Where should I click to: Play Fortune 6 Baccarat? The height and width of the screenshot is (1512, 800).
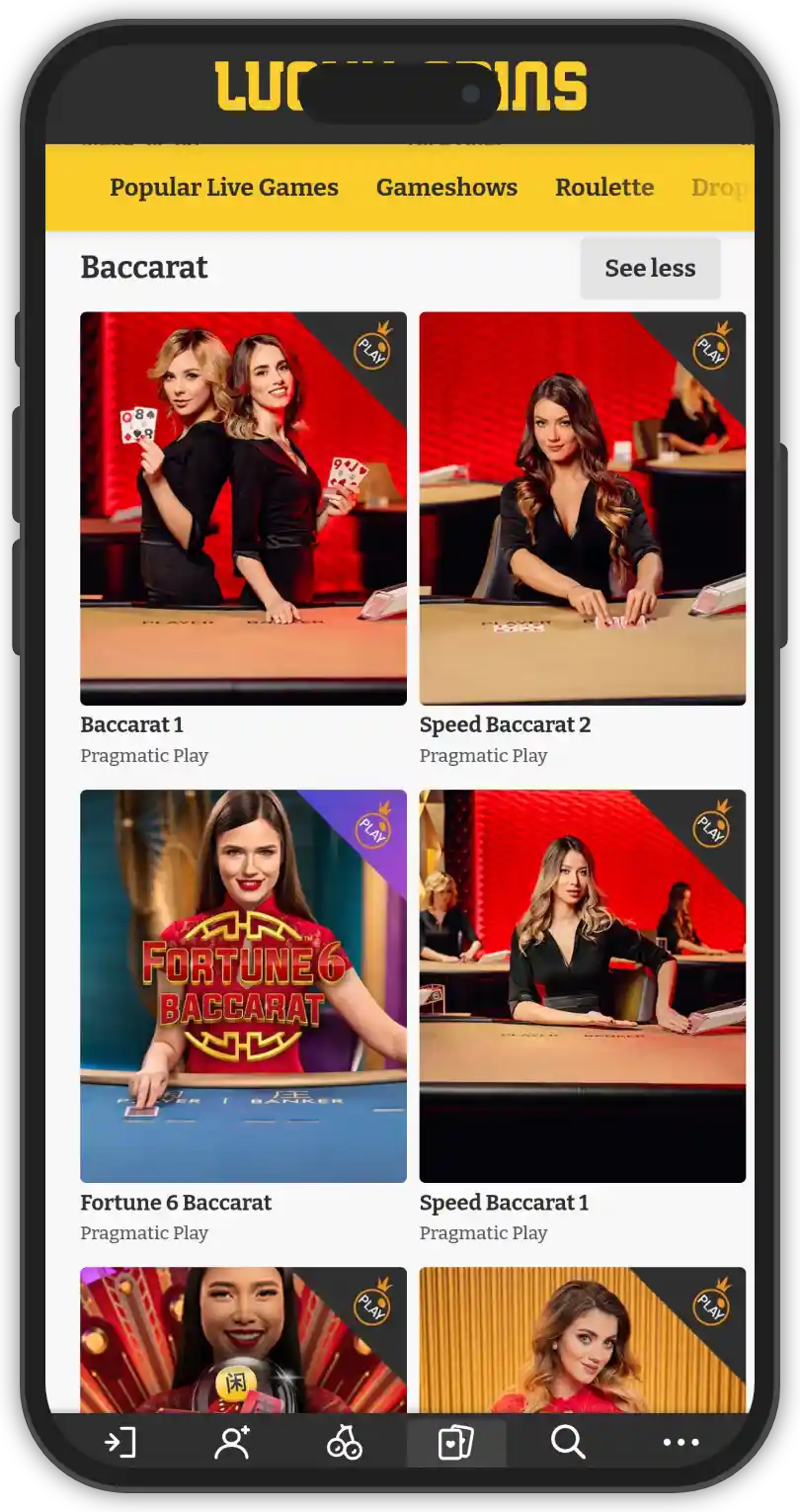click(x=243, y=985)
